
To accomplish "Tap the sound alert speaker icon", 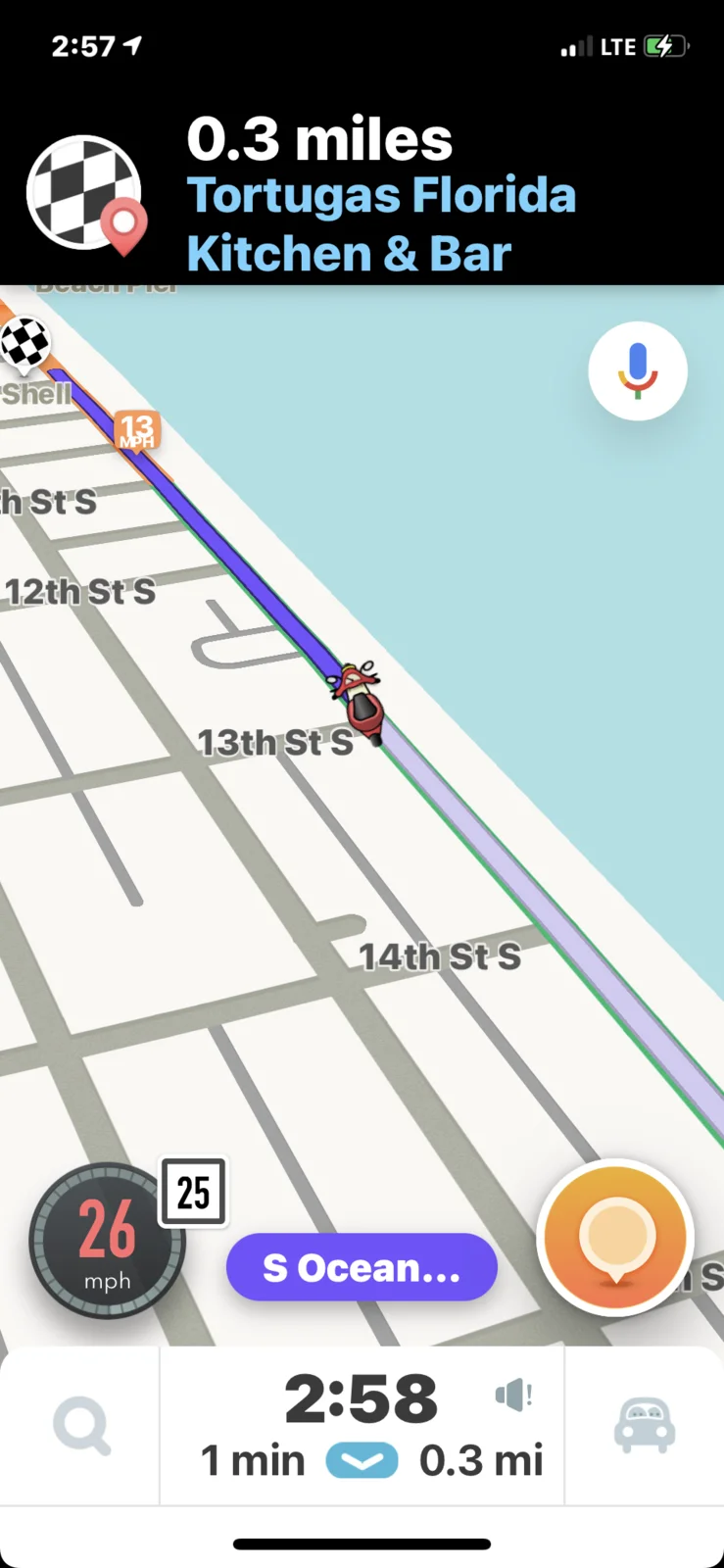I will pyautogui.click(x=513, y=1394).
